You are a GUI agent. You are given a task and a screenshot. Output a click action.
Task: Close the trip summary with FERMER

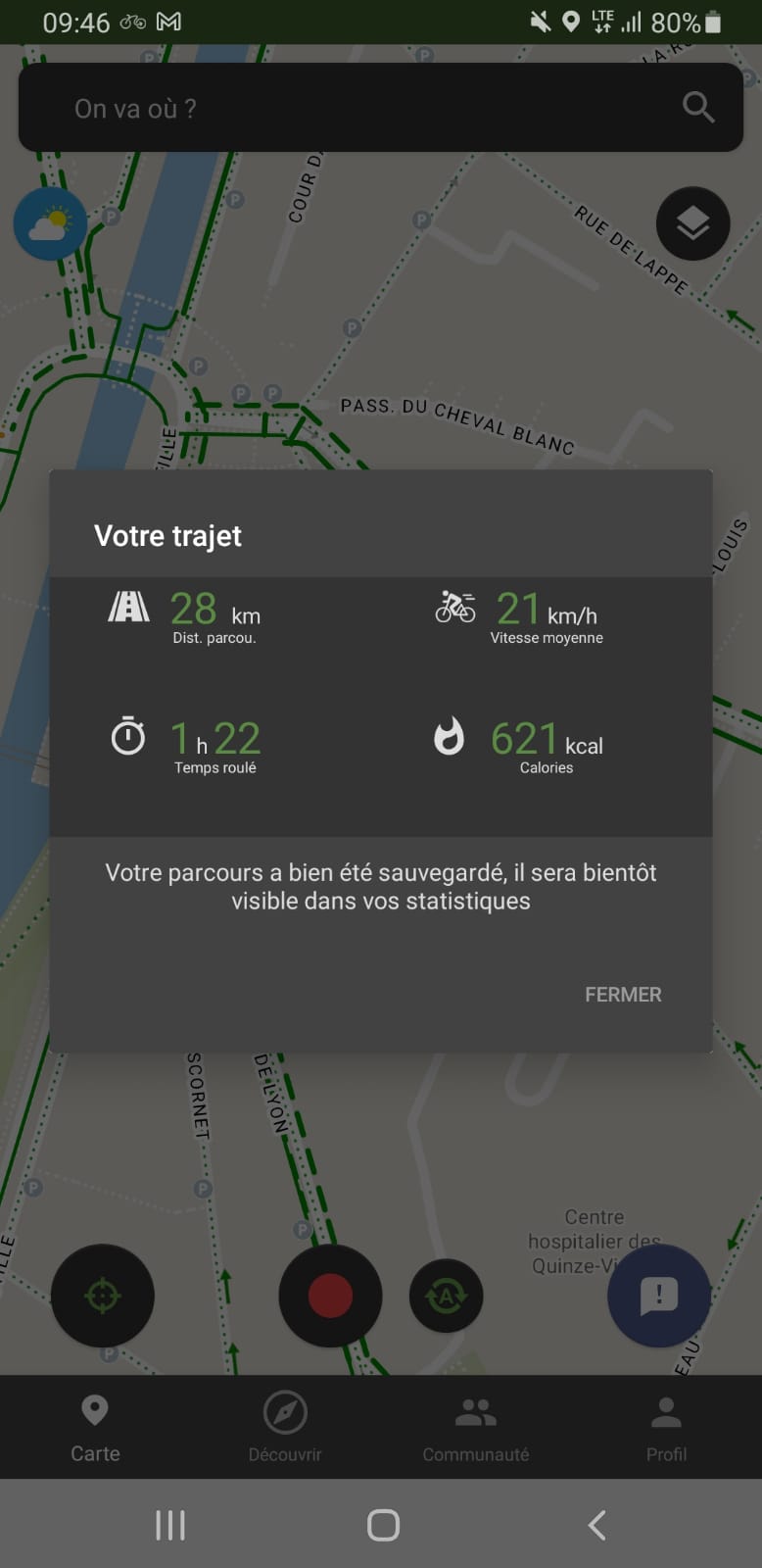point(623,994)
